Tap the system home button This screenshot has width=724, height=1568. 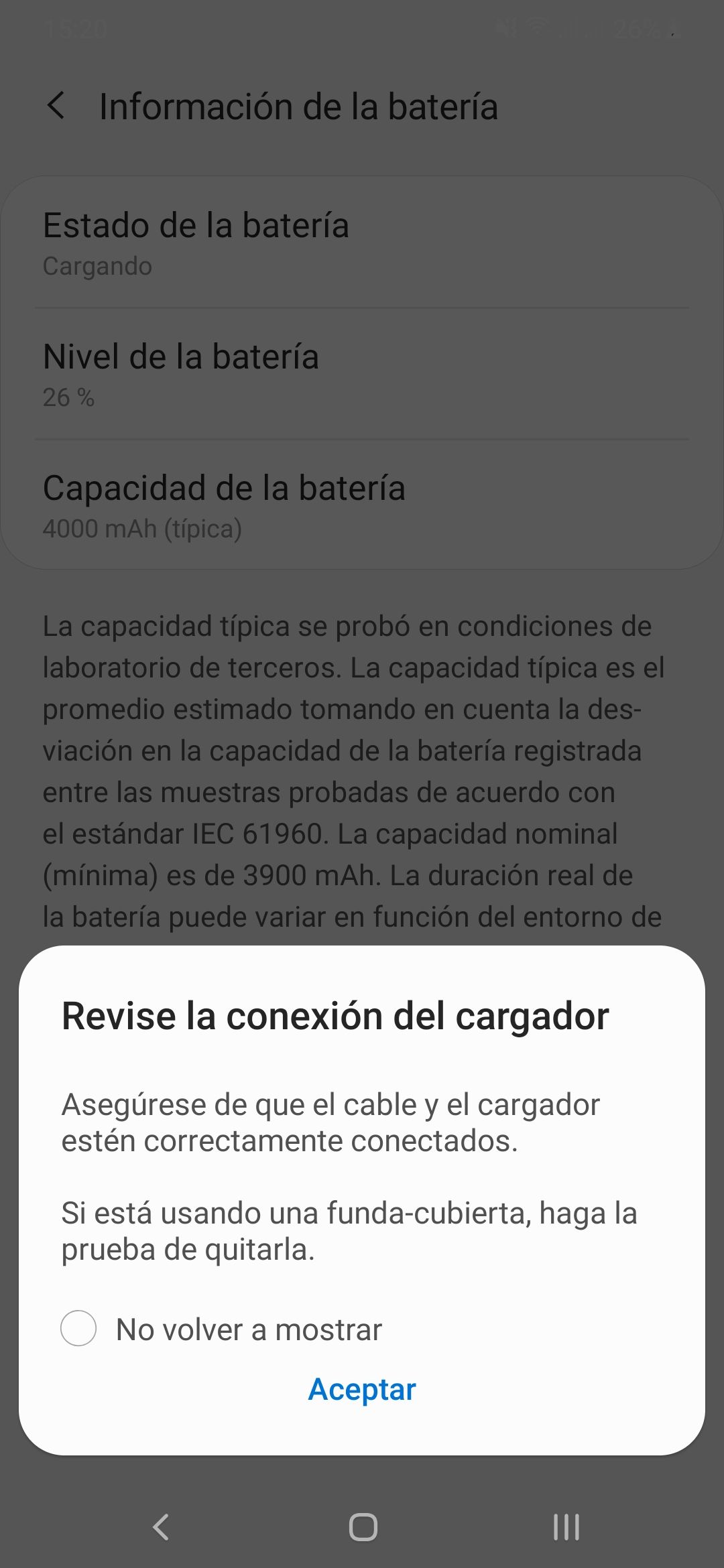363,1527
